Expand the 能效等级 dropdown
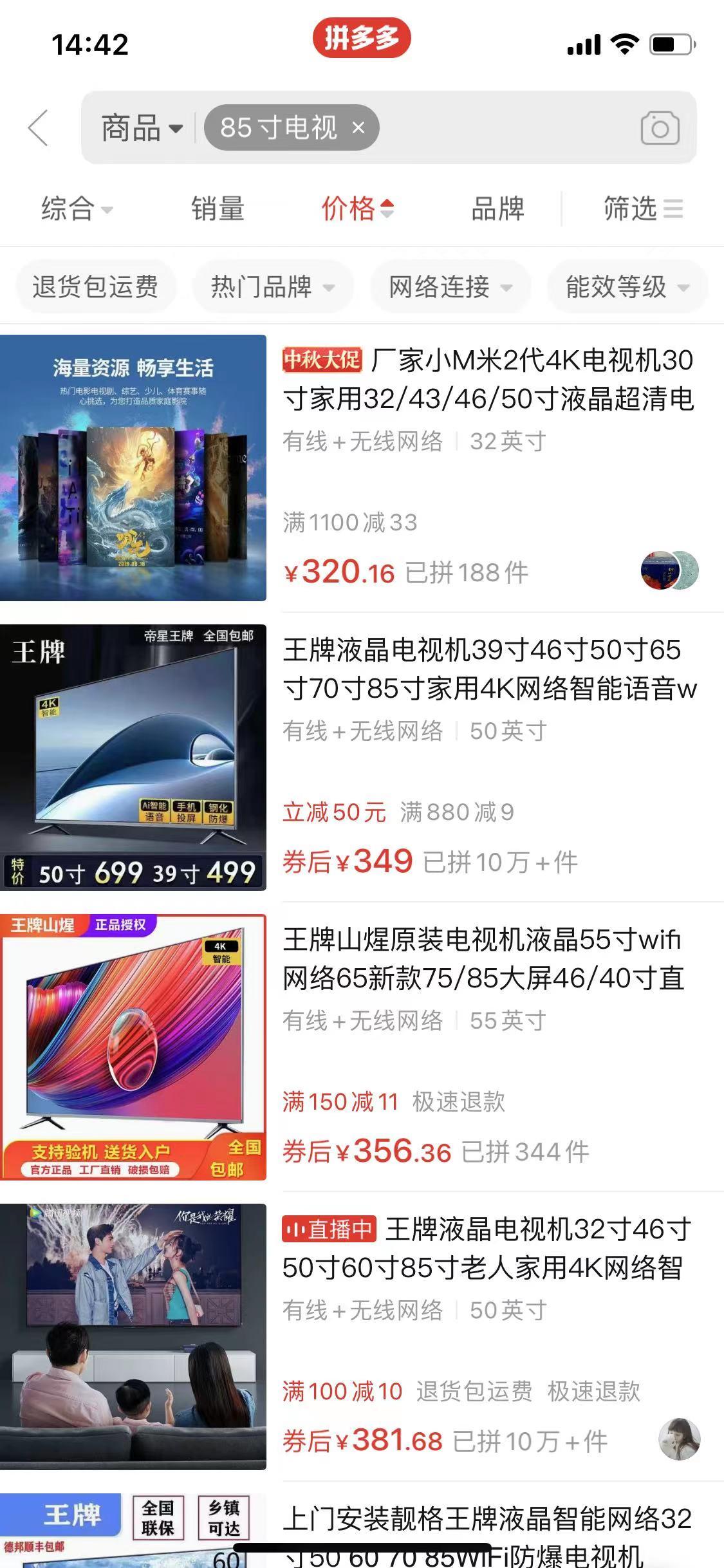Image resolution: width=724 pixels, height=1568 pixels. click(x=629, y=287)
